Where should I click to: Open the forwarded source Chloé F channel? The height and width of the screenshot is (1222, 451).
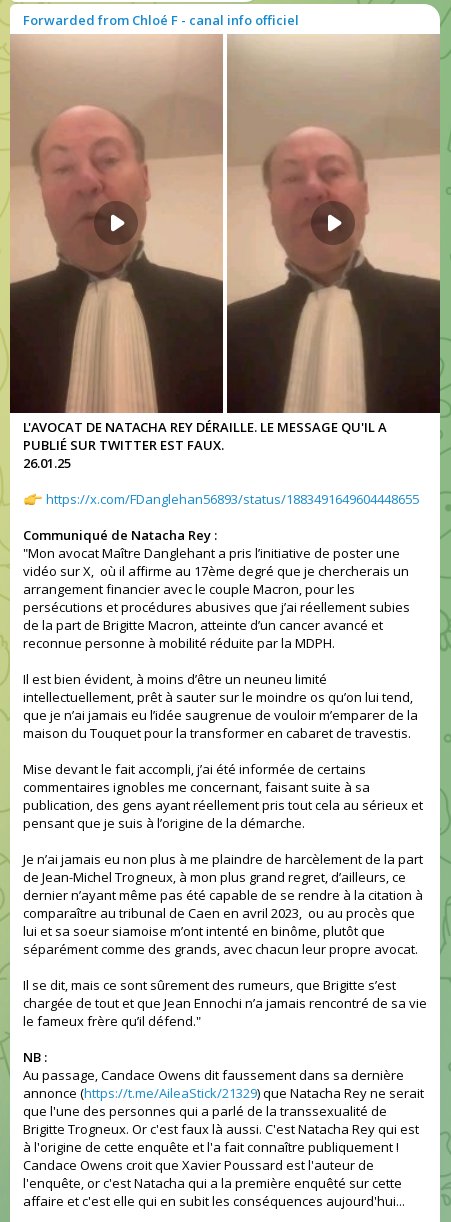click(x=160, y=20)
